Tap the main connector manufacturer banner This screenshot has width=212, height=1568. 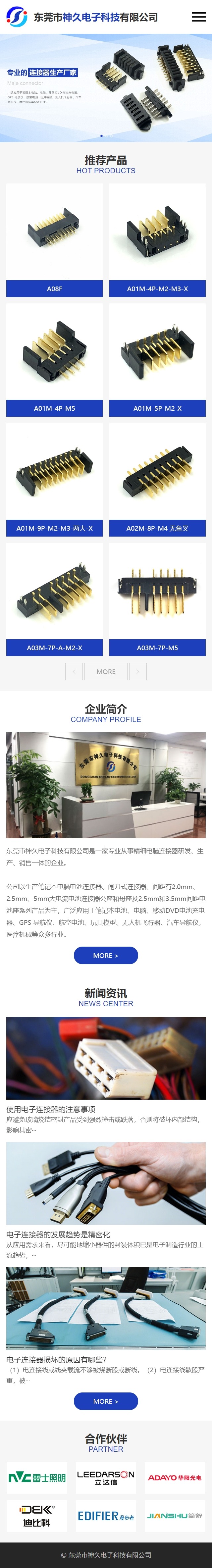click(x=106, y=88)
